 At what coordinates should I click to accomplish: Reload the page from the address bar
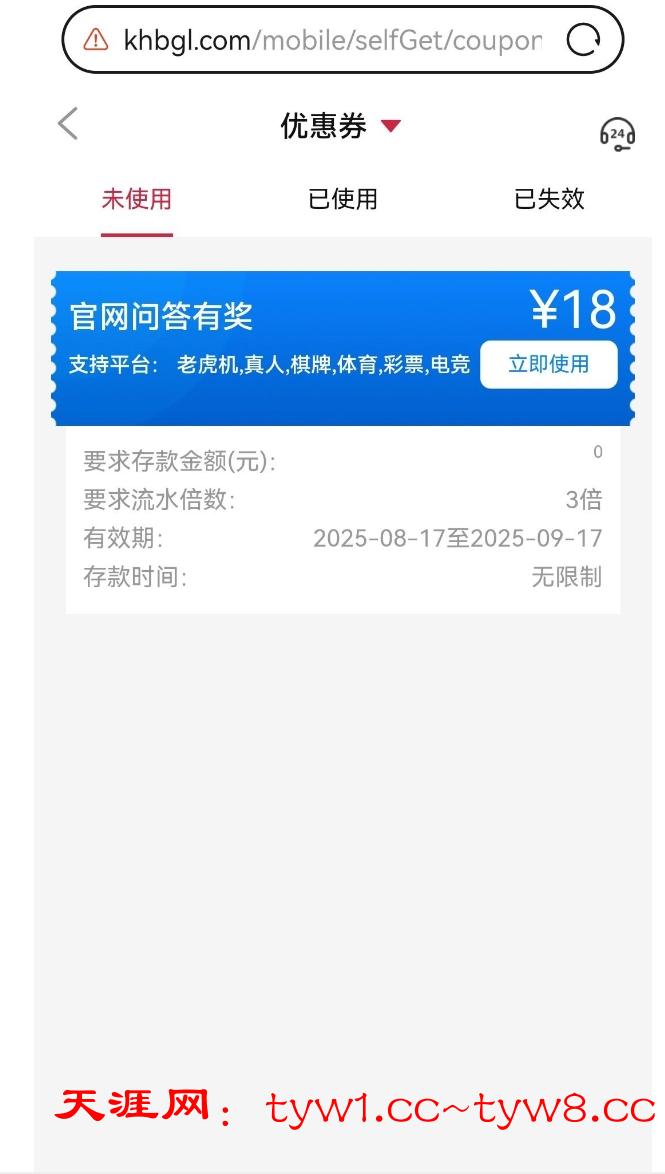pyautogui.click(x=582, y=40)
